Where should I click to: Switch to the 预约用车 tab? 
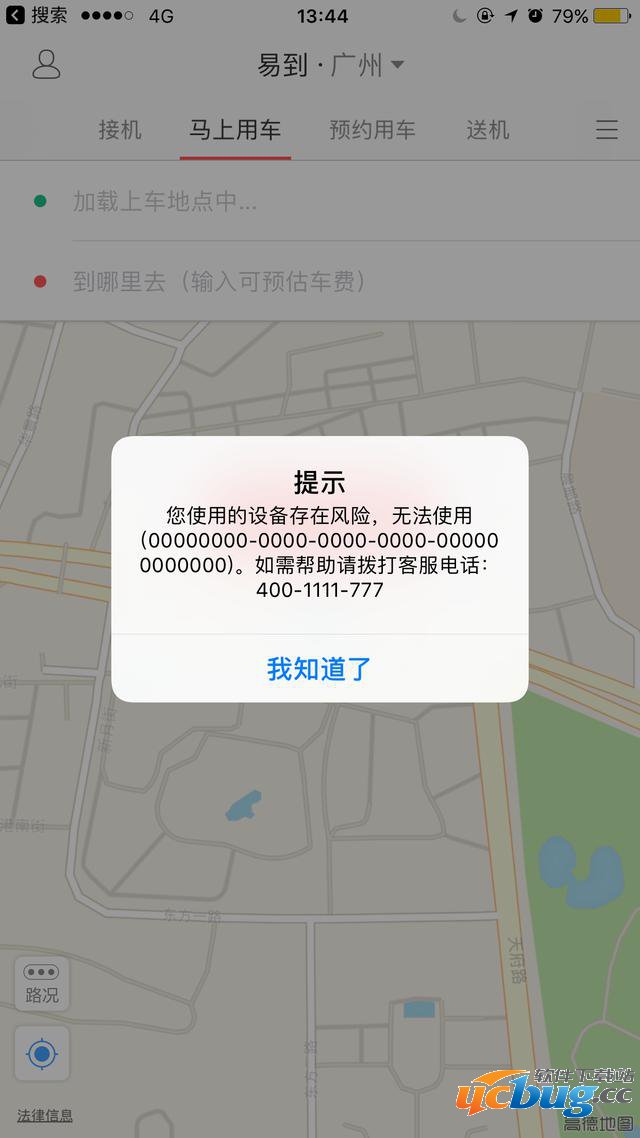pos(372,130)
